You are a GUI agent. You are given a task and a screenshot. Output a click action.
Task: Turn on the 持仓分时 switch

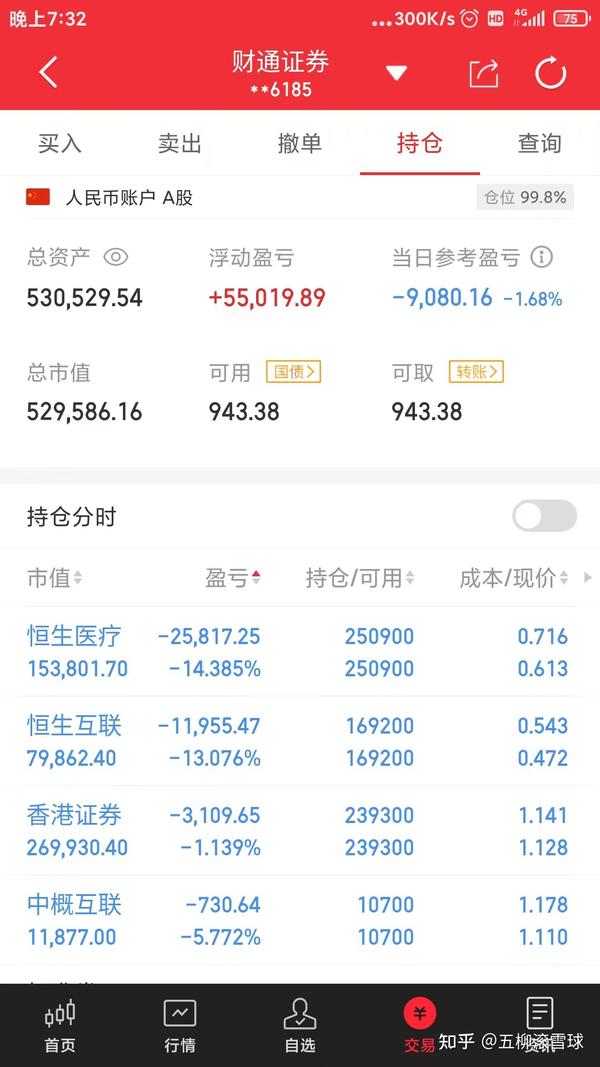click(x=544, y=516)
